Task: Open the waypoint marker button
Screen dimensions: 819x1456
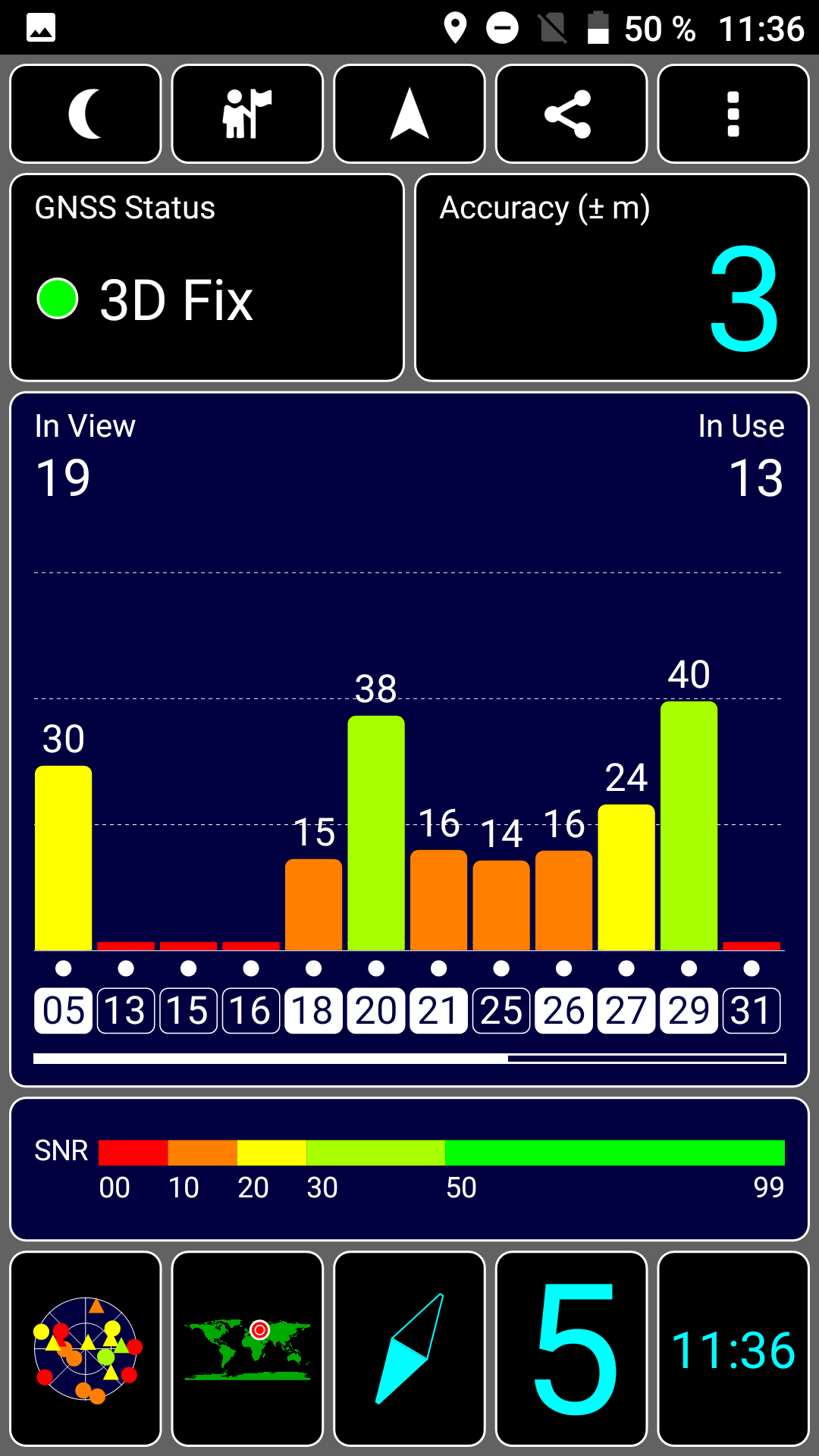Action: point(247,114)
